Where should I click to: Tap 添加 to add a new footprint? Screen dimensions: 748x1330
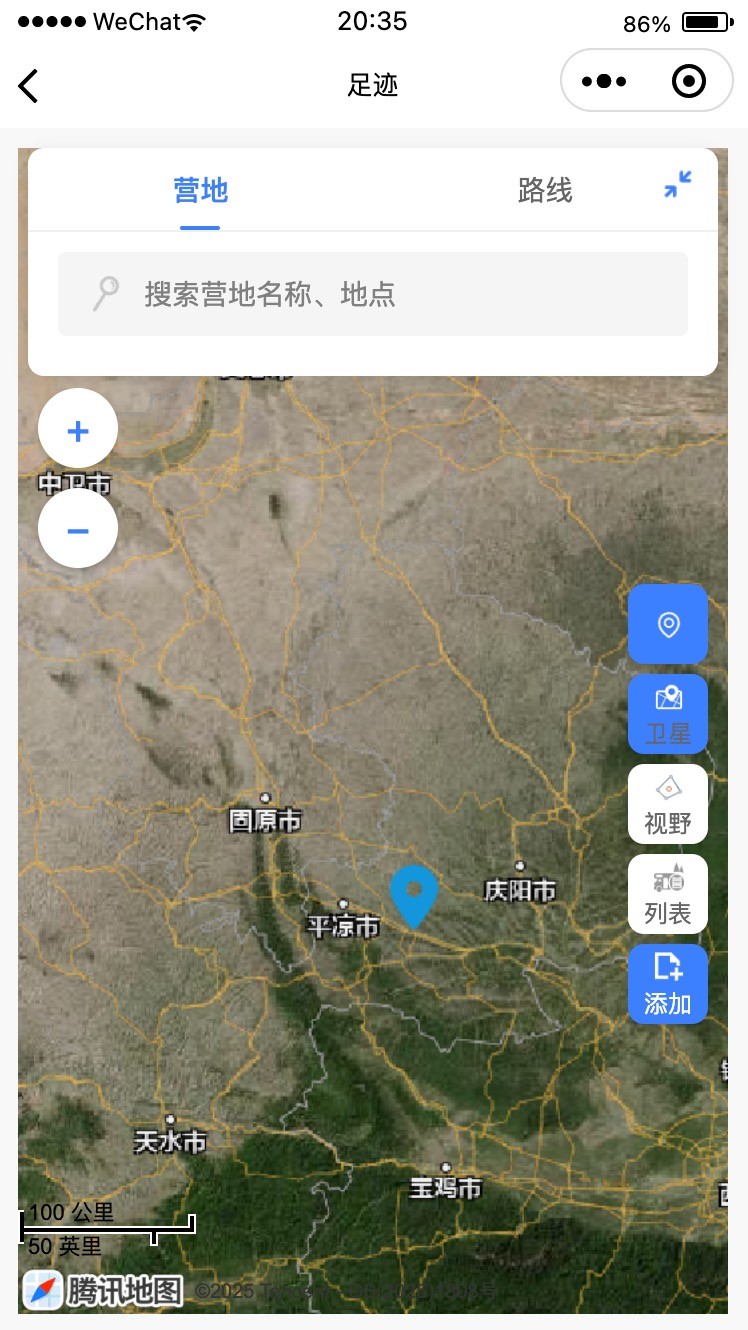[x=668, y=984]
